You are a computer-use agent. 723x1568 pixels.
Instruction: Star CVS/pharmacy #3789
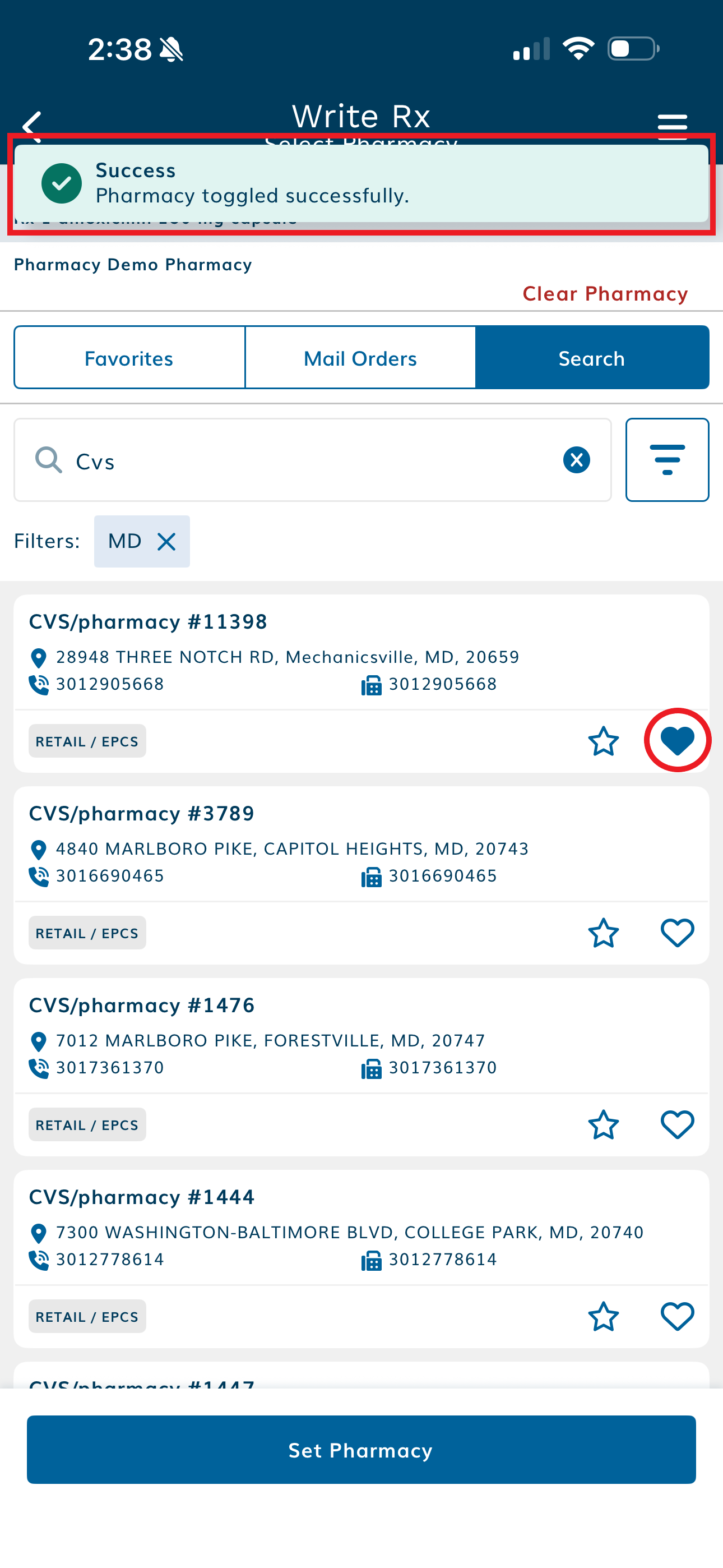[603, 933]
